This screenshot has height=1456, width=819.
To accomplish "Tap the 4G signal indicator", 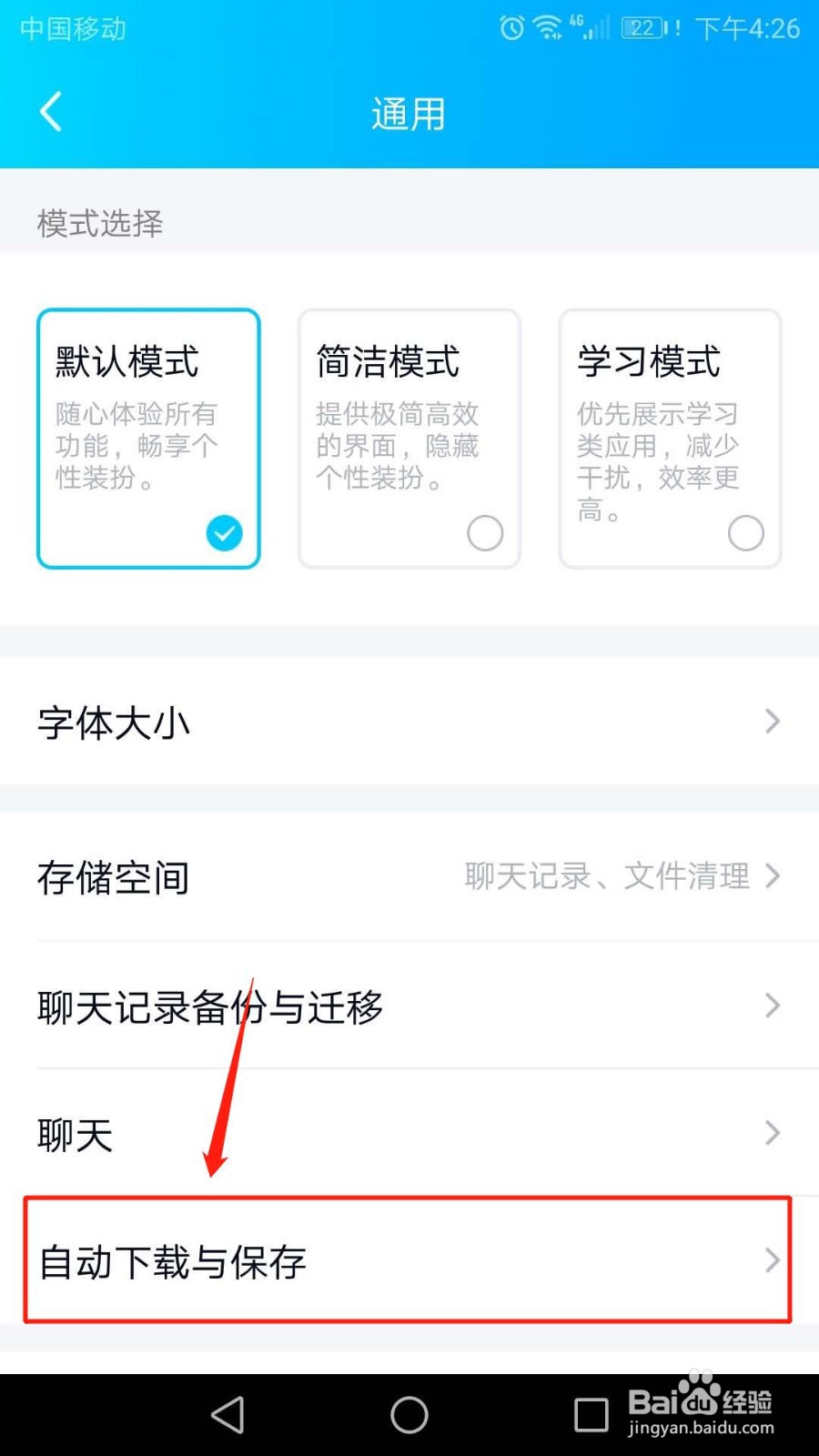I will coord(587,28).
